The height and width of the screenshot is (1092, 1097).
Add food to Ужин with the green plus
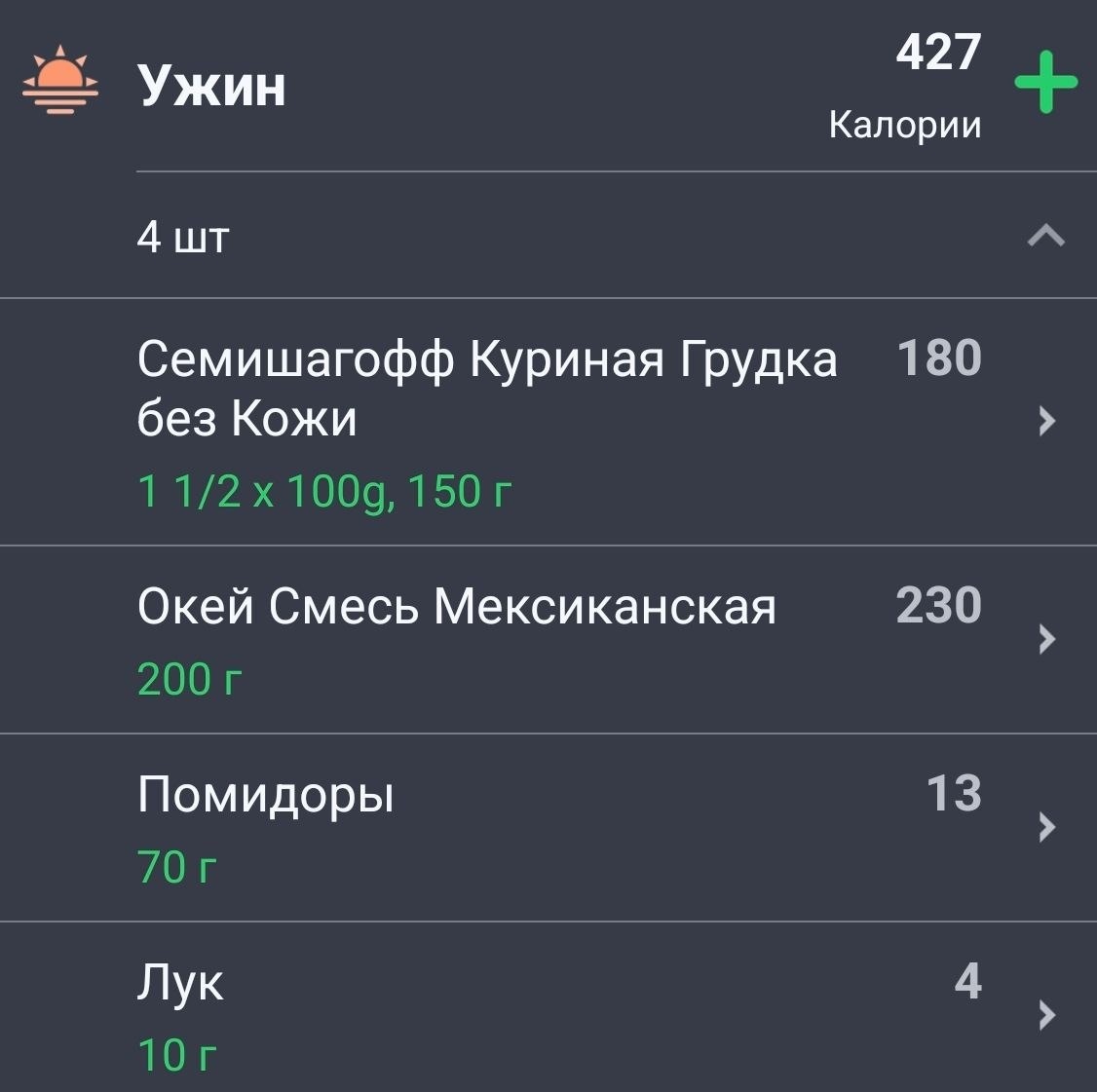coord(1045,83)
